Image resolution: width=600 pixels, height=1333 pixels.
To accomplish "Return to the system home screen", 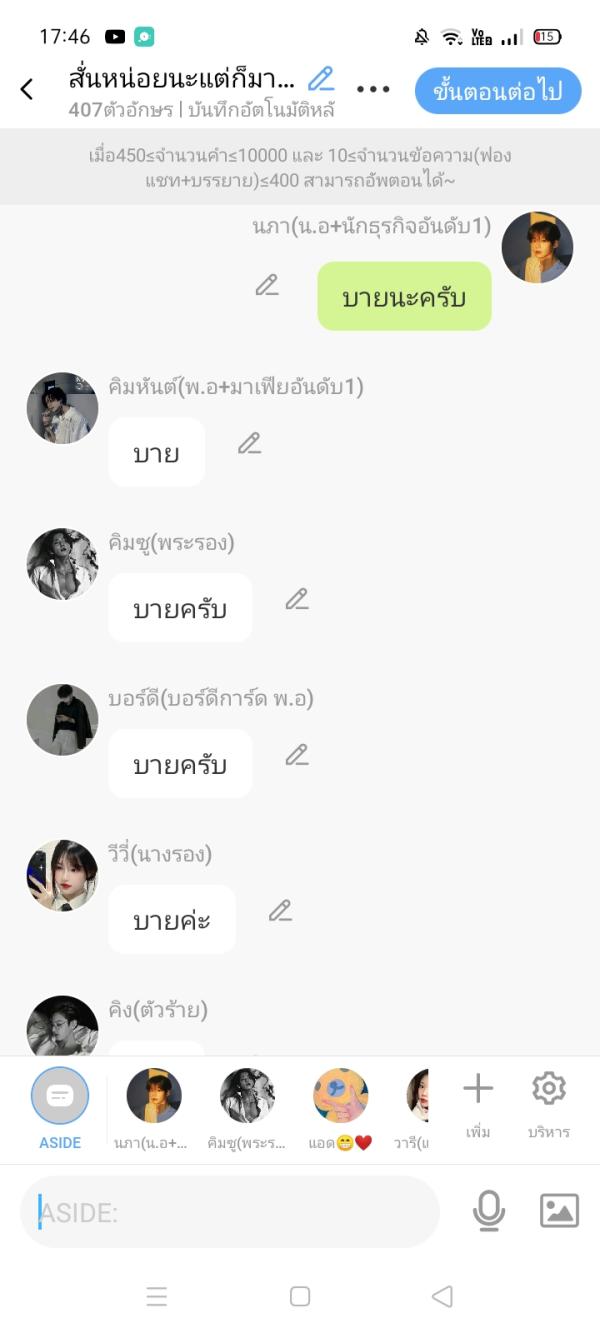I will (300, 1297).
